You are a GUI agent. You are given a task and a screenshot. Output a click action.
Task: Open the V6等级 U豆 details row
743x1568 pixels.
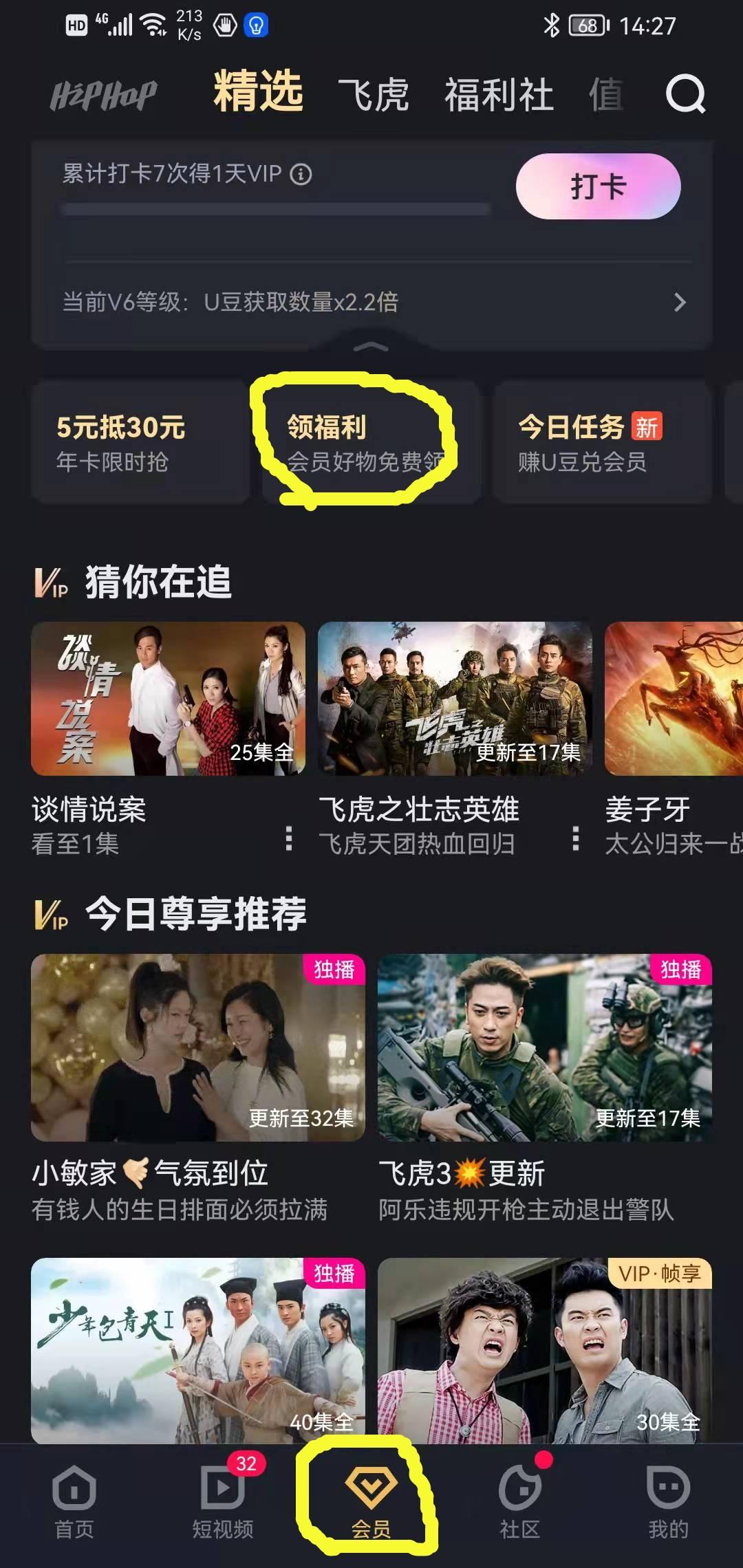(371, 302)
